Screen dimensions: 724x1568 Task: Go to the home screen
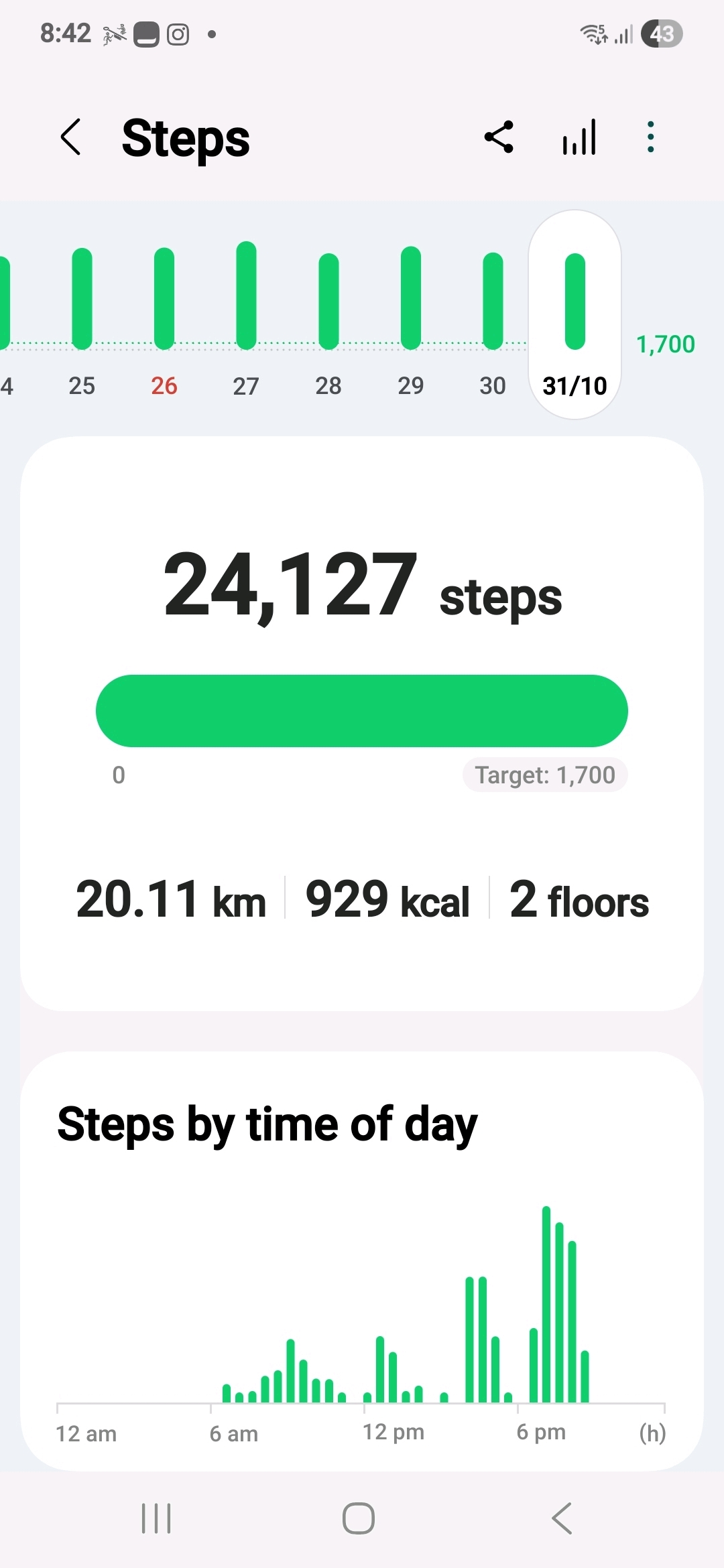(x=359, y=1518)
